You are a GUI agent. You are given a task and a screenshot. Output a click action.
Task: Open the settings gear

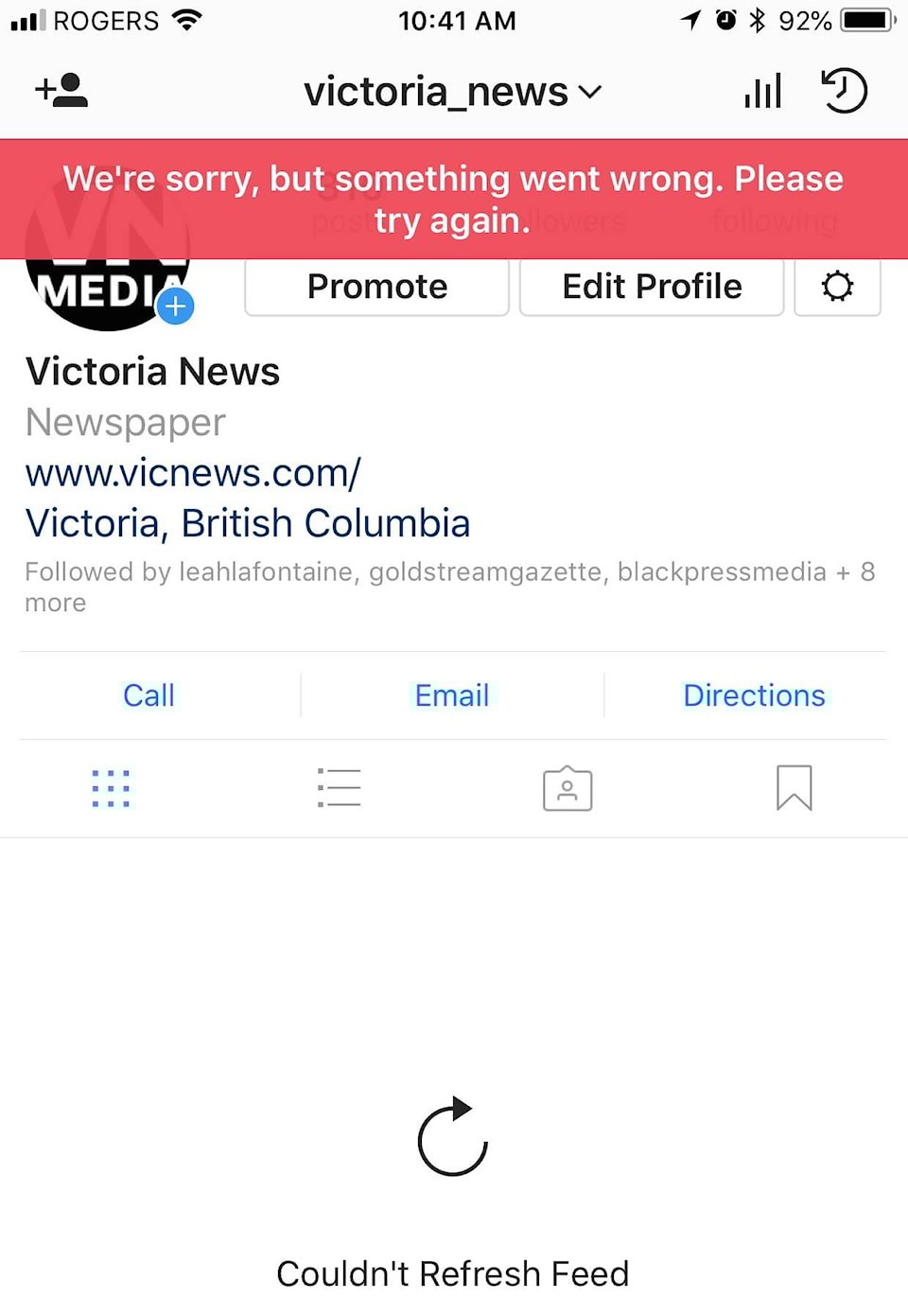coord(837,287)
